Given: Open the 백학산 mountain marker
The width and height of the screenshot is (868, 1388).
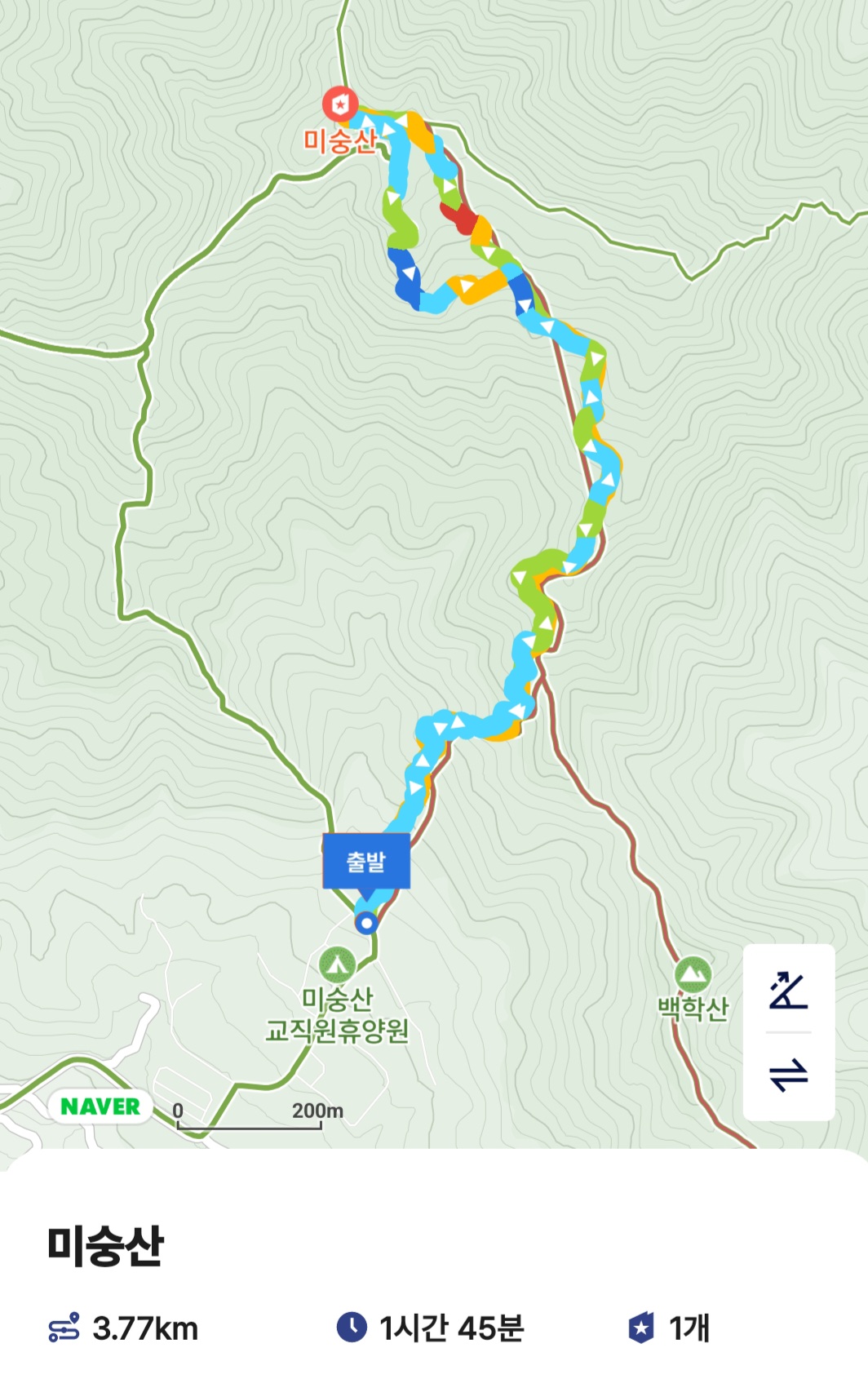Looking at the screenshot, I should (x=693, y=974).
